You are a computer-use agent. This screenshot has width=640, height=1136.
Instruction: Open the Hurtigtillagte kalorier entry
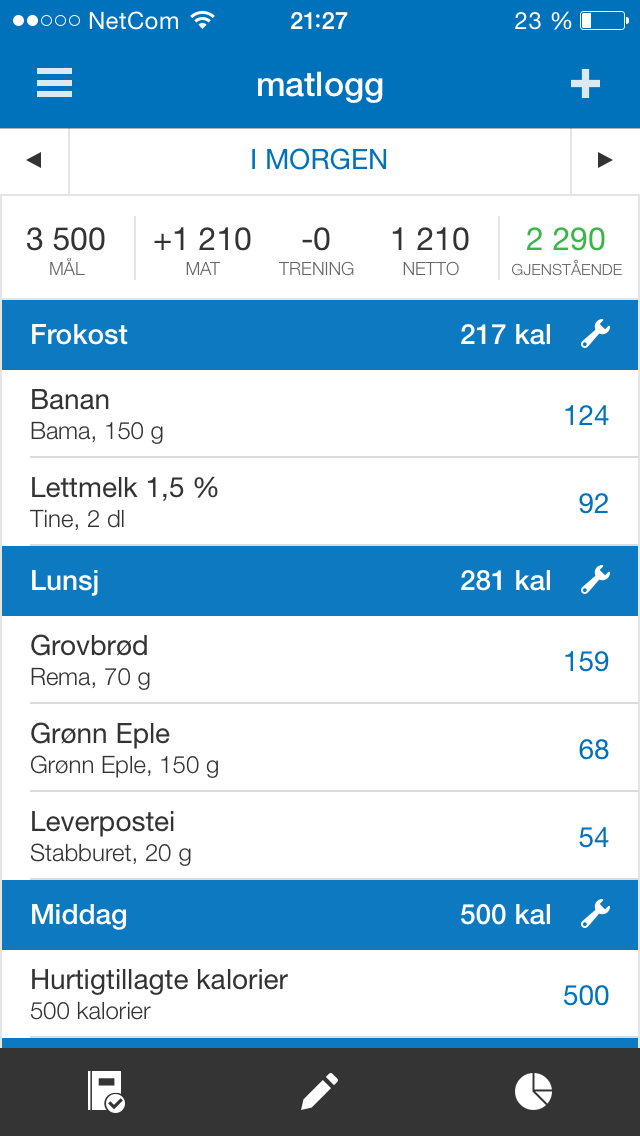click(320, 993)
